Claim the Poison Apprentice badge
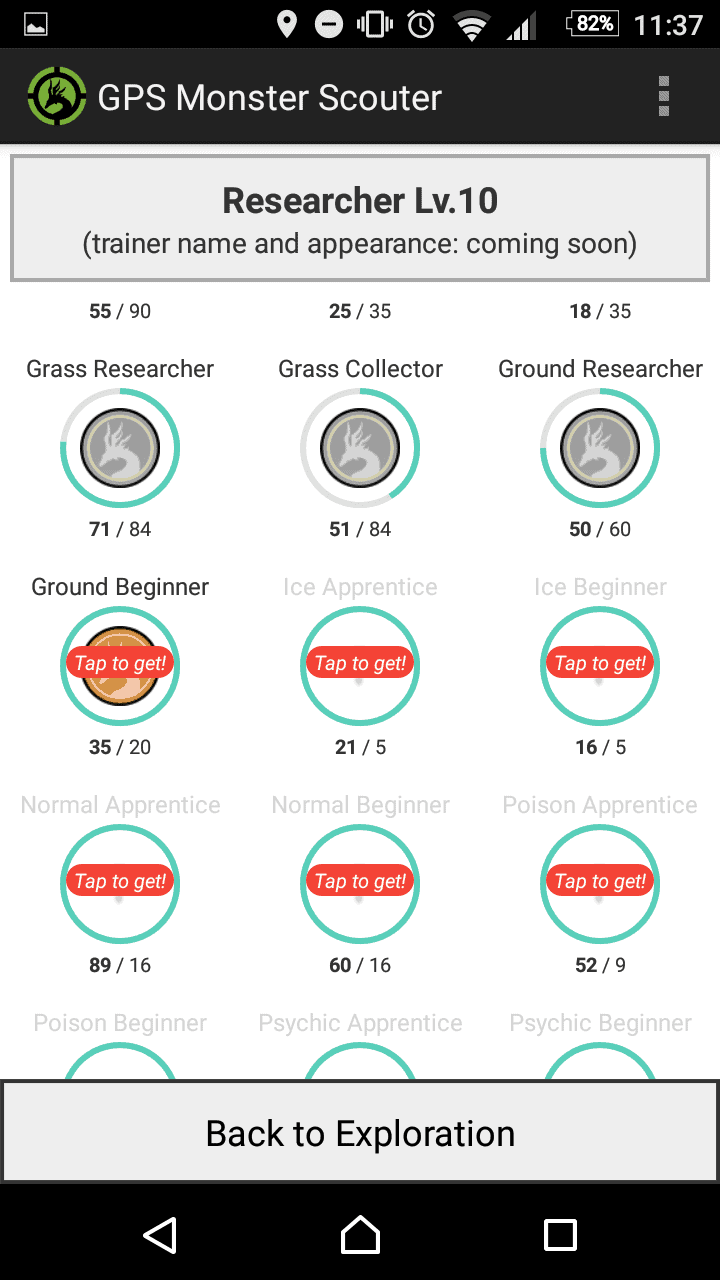 600,882
